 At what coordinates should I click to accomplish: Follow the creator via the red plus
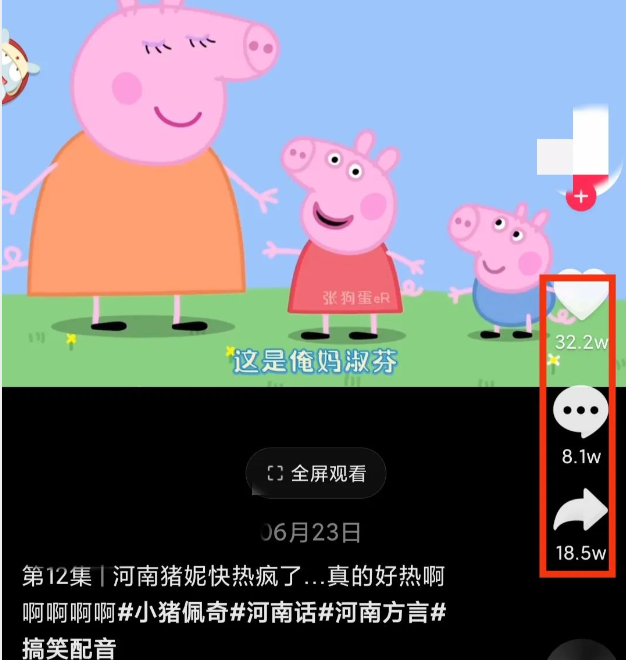coord(581,197)
